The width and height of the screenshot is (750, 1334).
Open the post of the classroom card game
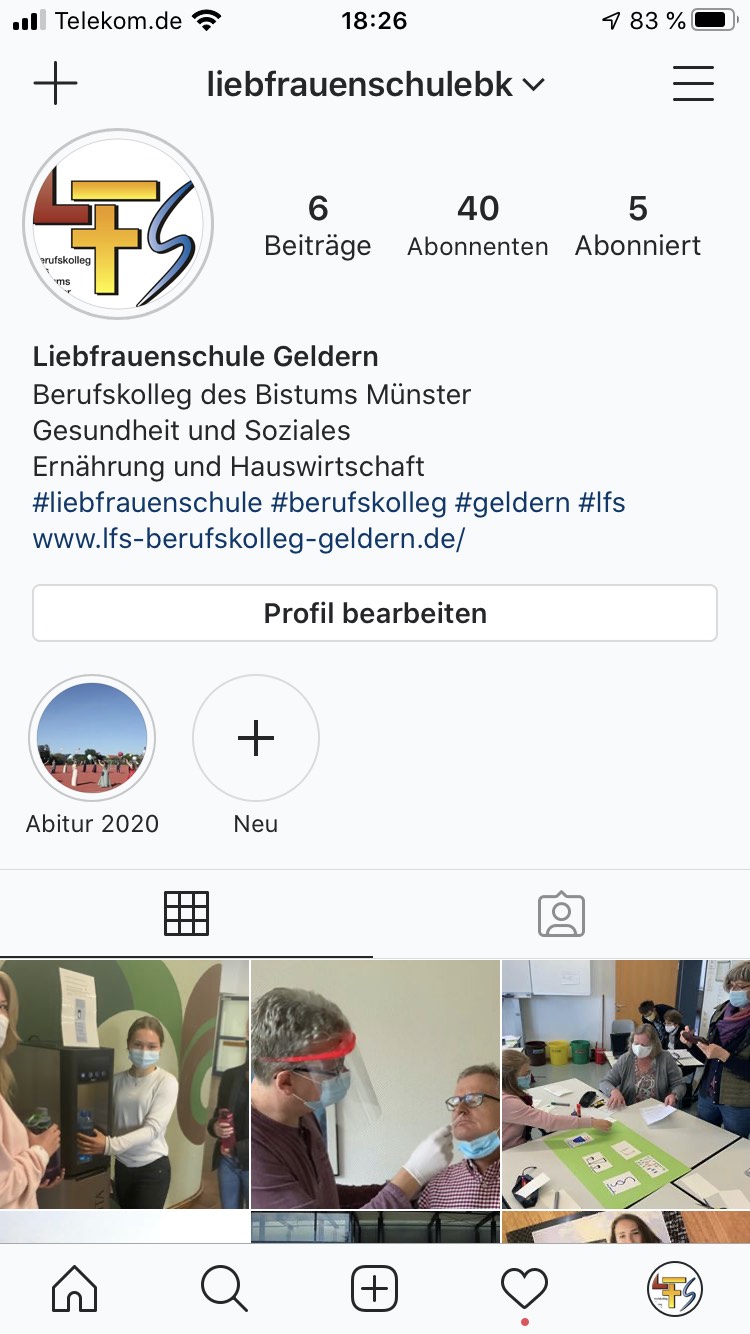tap(626, 1084)
